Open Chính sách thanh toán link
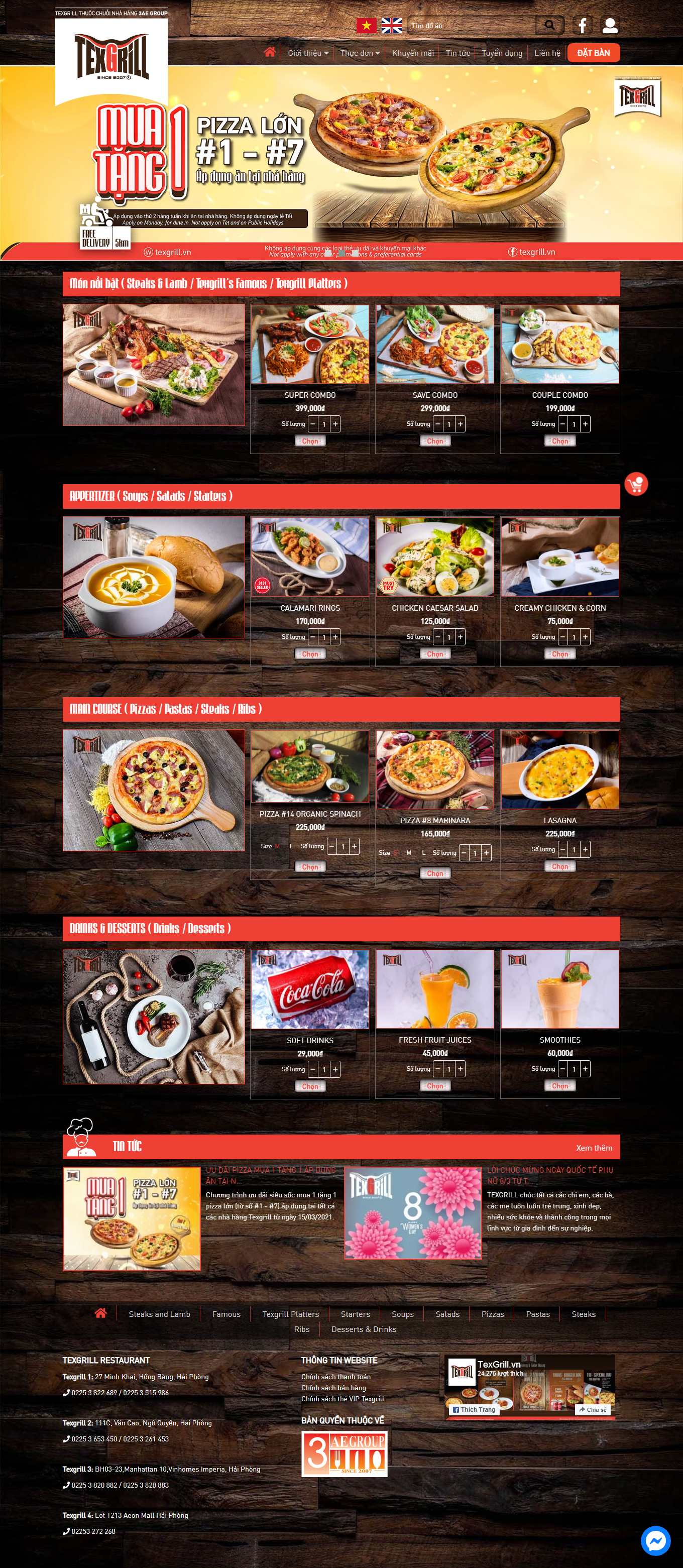This screenshot has width=683, height=1568. click(x=335, y=1376)
